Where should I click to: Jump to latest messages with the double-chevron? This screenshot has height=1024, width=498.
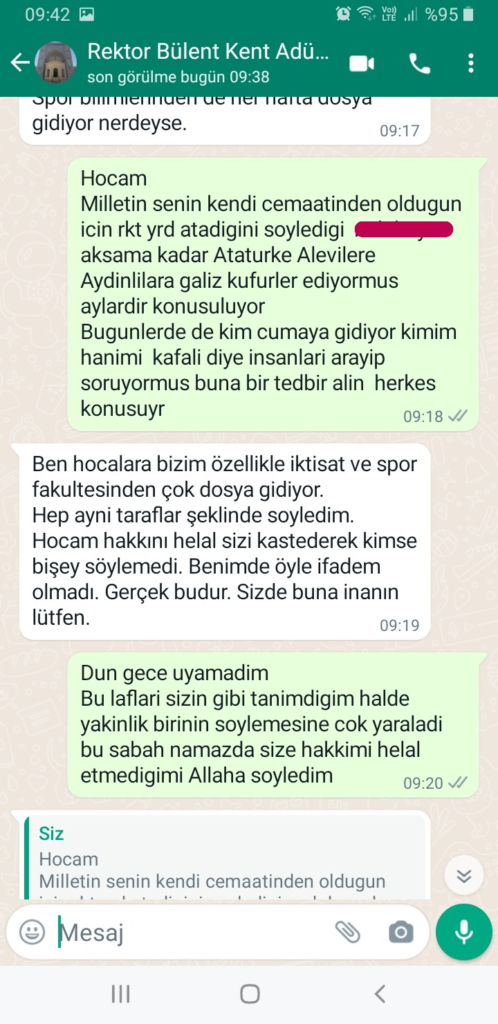coord(463,876)
